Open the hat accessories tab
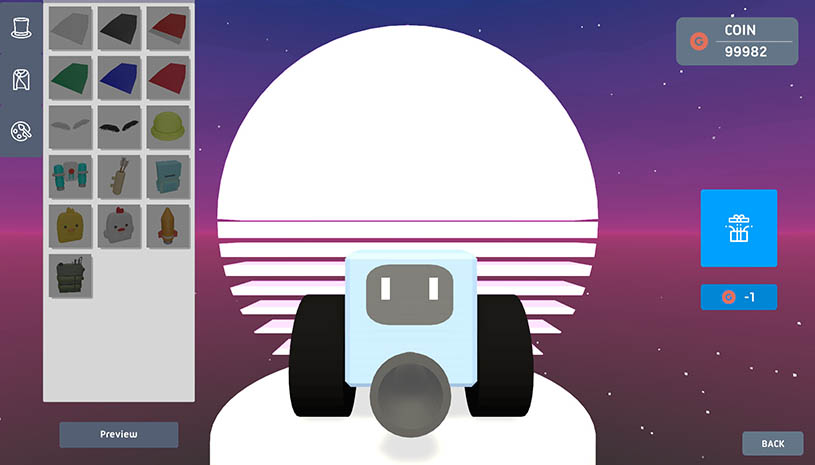Image resolution: width=815 pixels, height=465 pixels. (x=21, y=28)
